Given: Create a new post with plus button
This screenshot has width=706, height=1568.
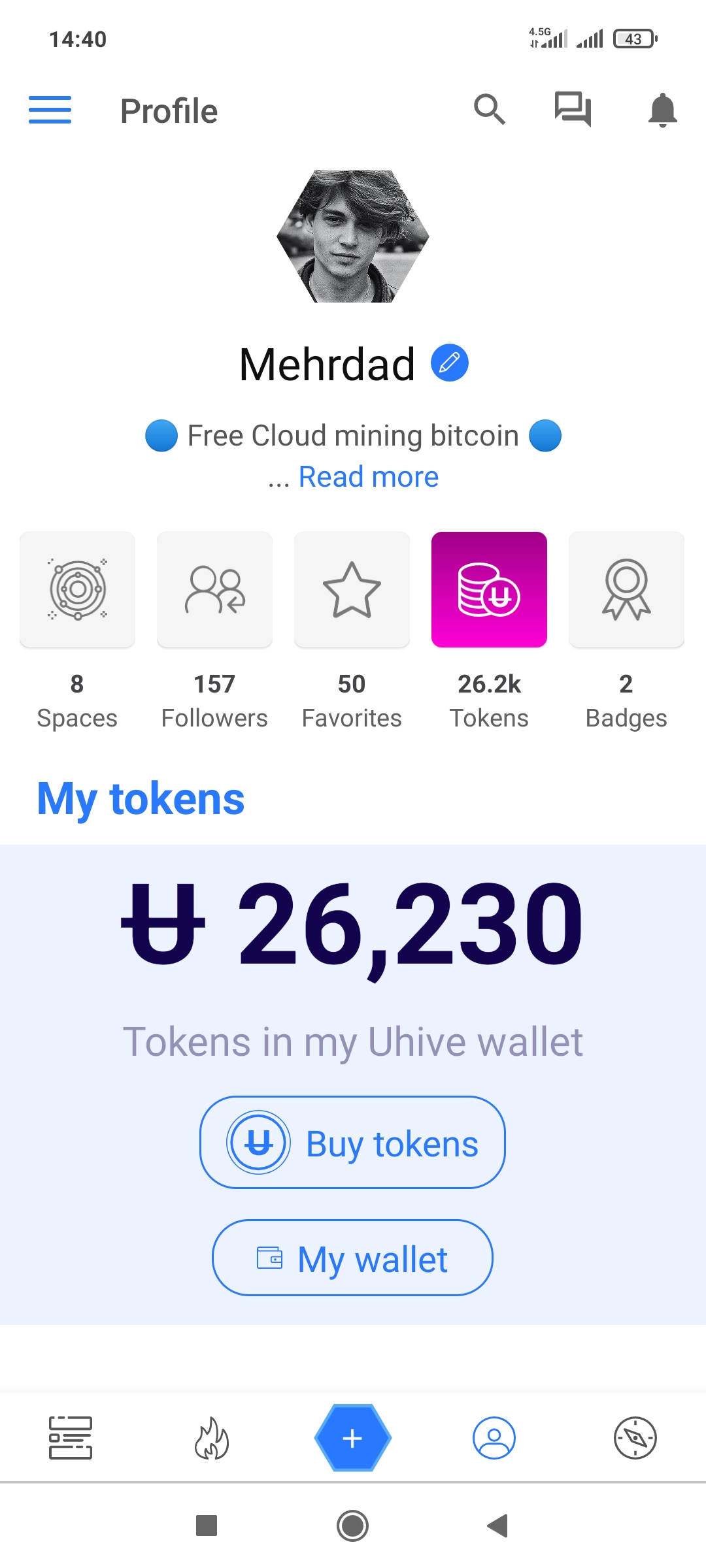Looking at the screenshot, I should pos(353,1438).
